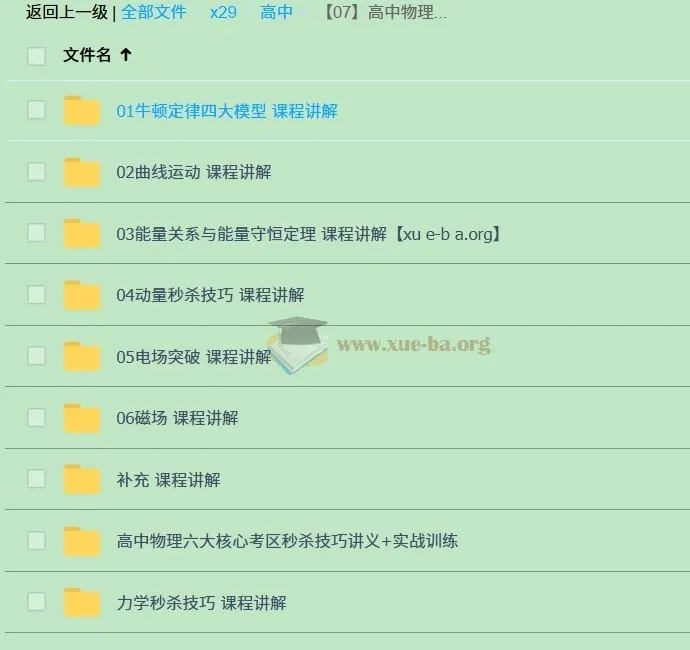Select checkbox for 01牛顿定律四大模型 folder
The image size is (690, 650).
[37, 110]
